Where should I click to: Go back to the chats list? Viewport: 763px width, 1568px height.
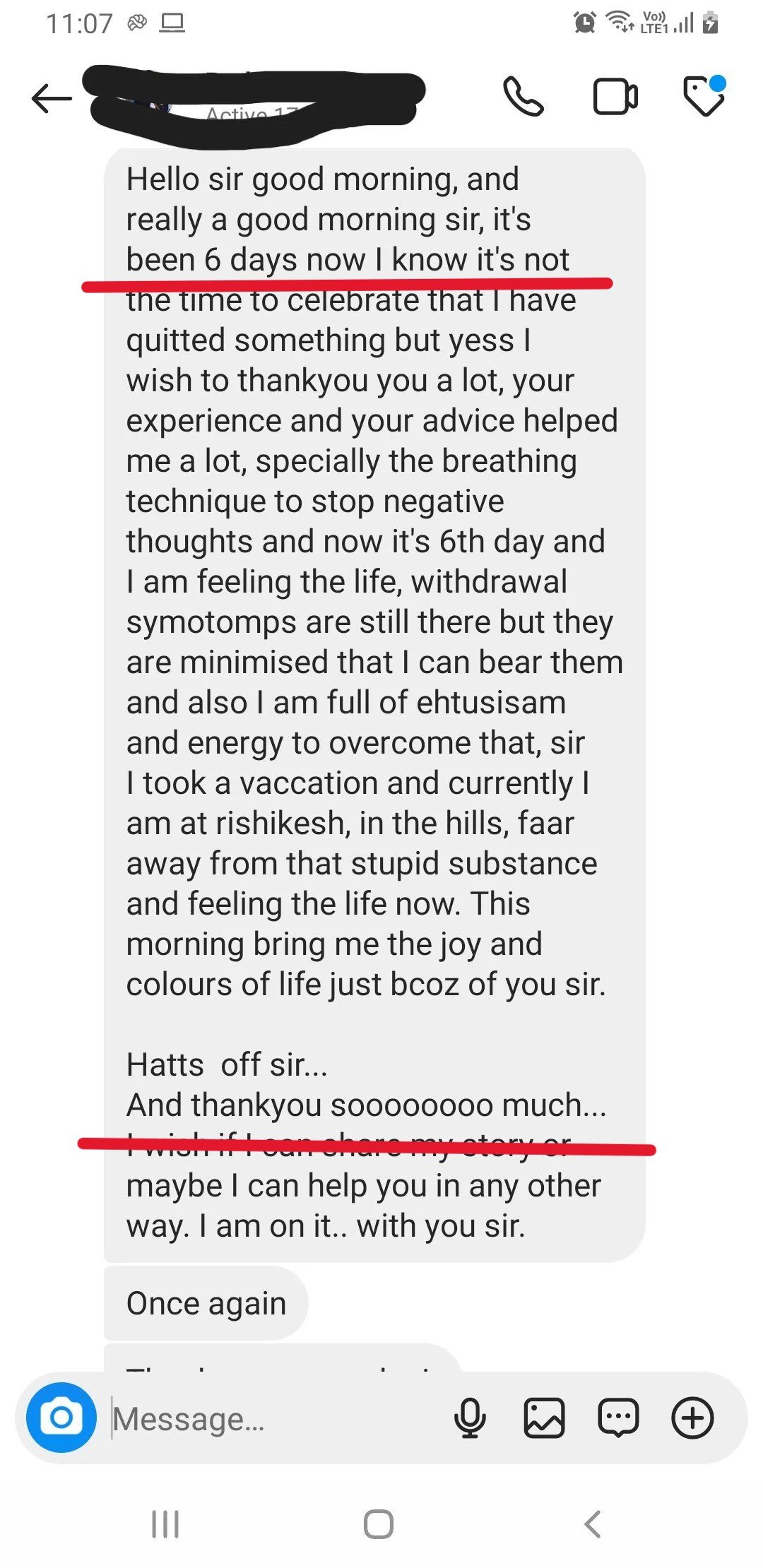tap(52, 99)
